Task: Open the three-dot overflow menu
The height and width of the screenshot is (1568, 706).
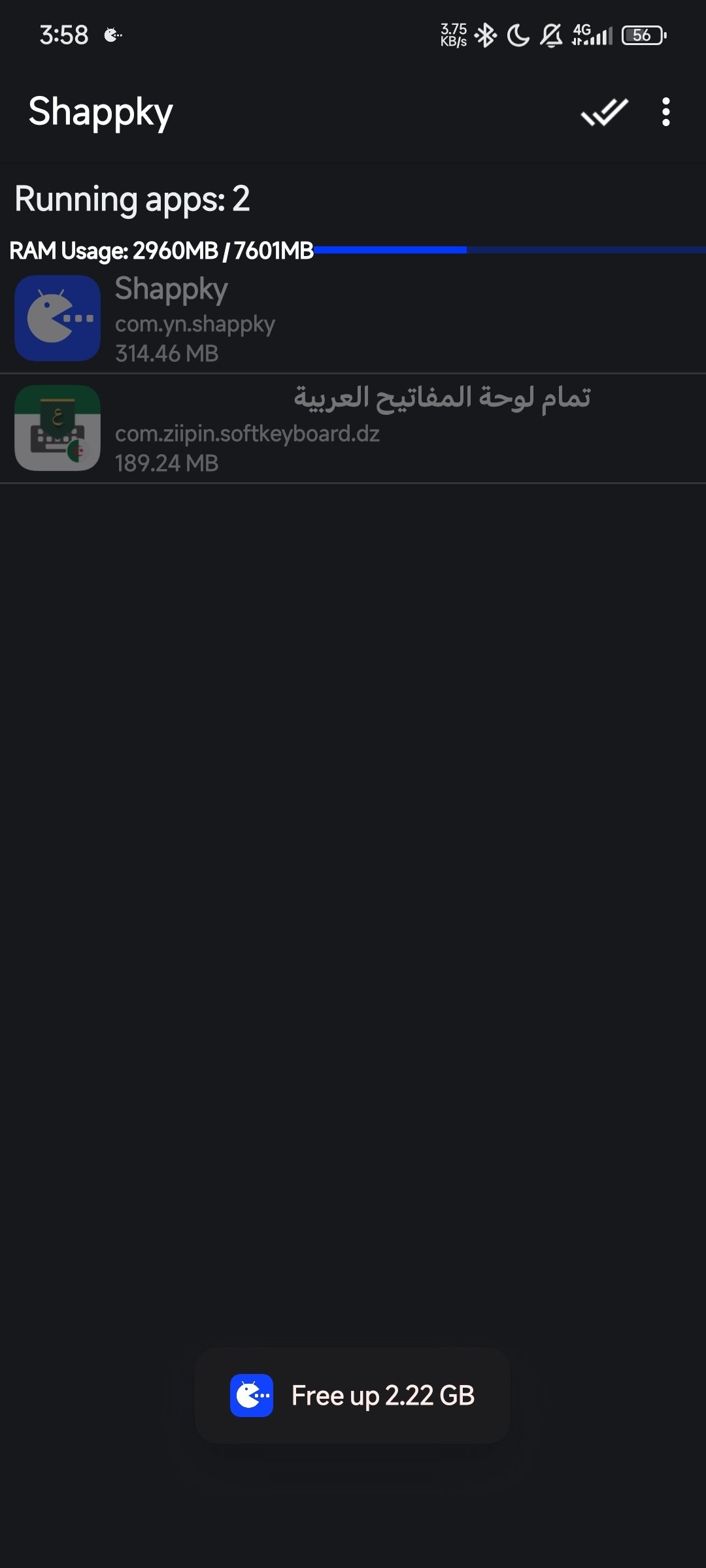Action: point(665,112)
